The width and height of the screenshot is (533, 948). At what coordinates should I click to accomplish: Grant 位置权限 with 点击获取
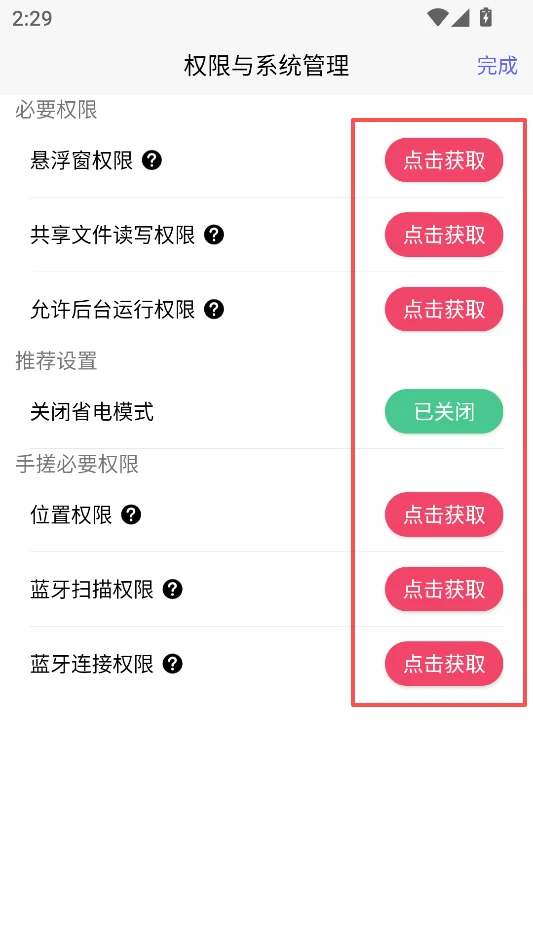point(444,515)
